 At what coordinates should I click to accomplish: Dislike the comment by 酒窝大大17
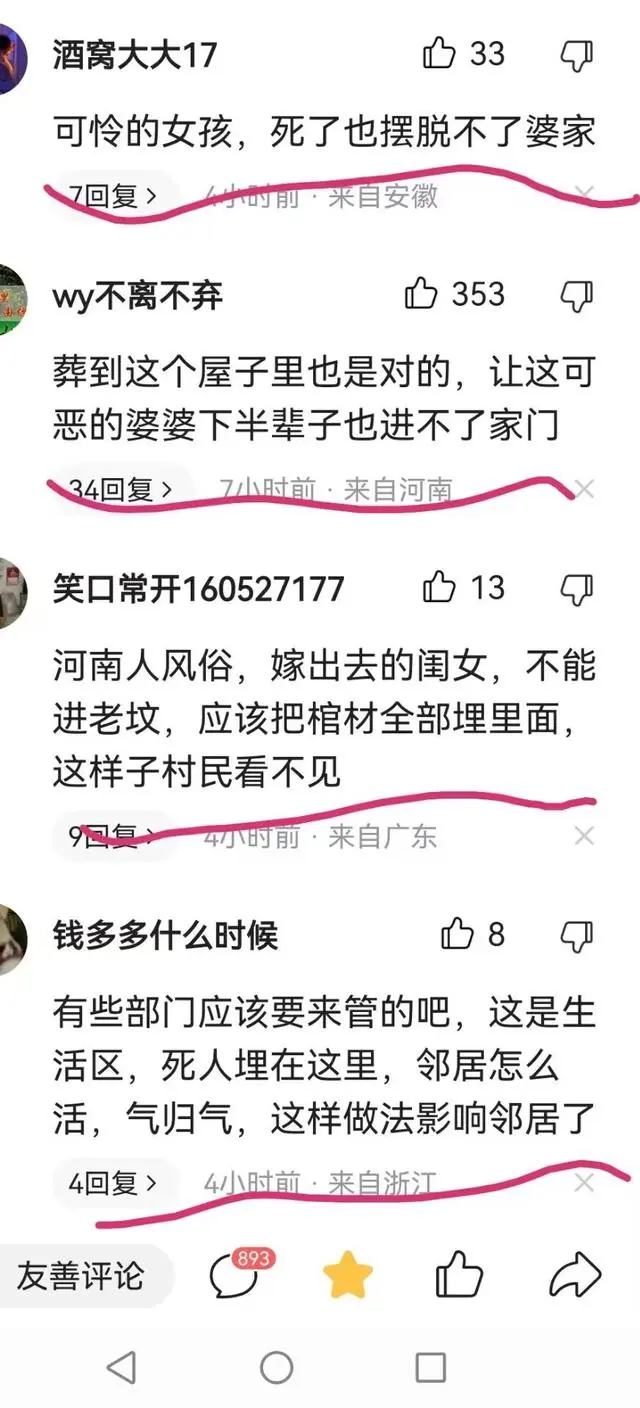pyautogui.click(x=577, y=55)
